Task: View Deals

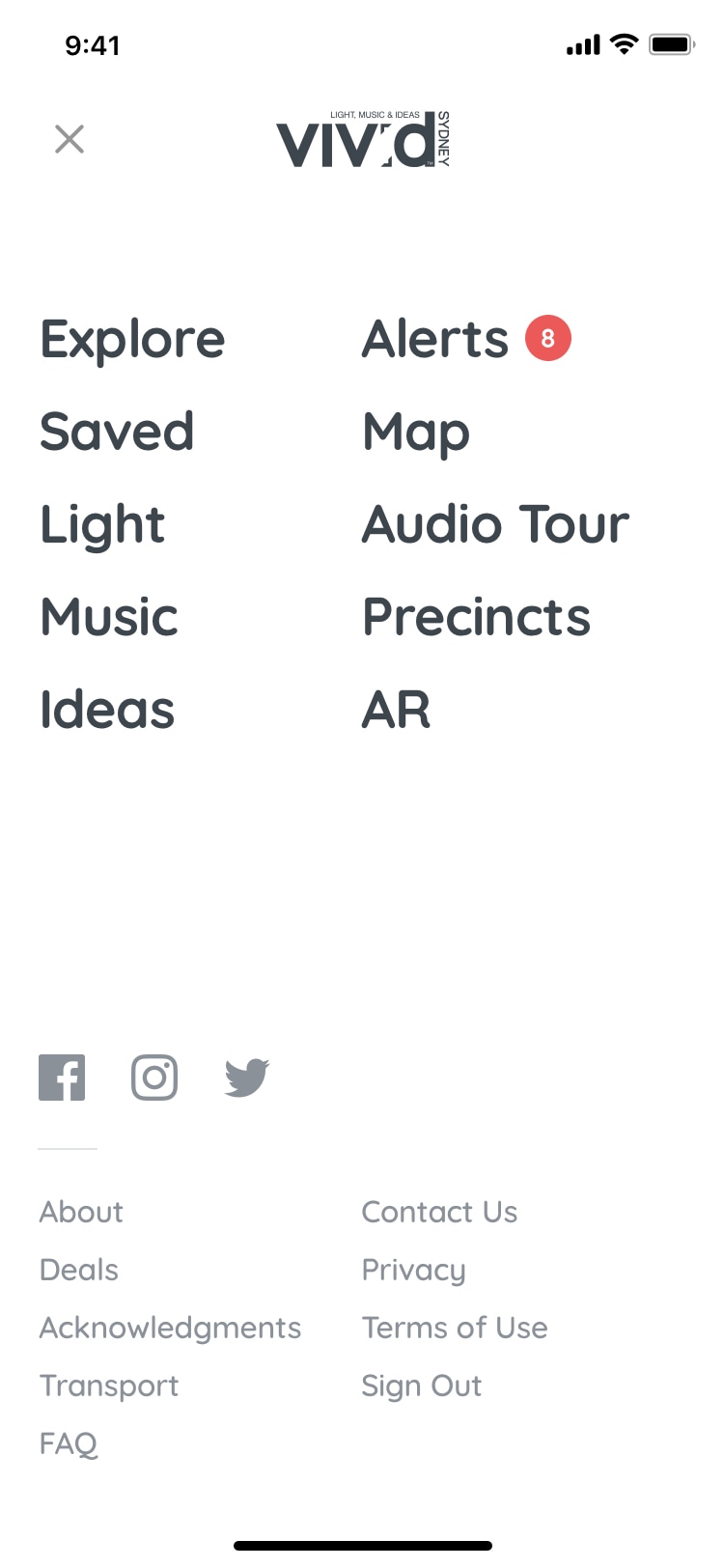Action: (x=79, y=1270)
